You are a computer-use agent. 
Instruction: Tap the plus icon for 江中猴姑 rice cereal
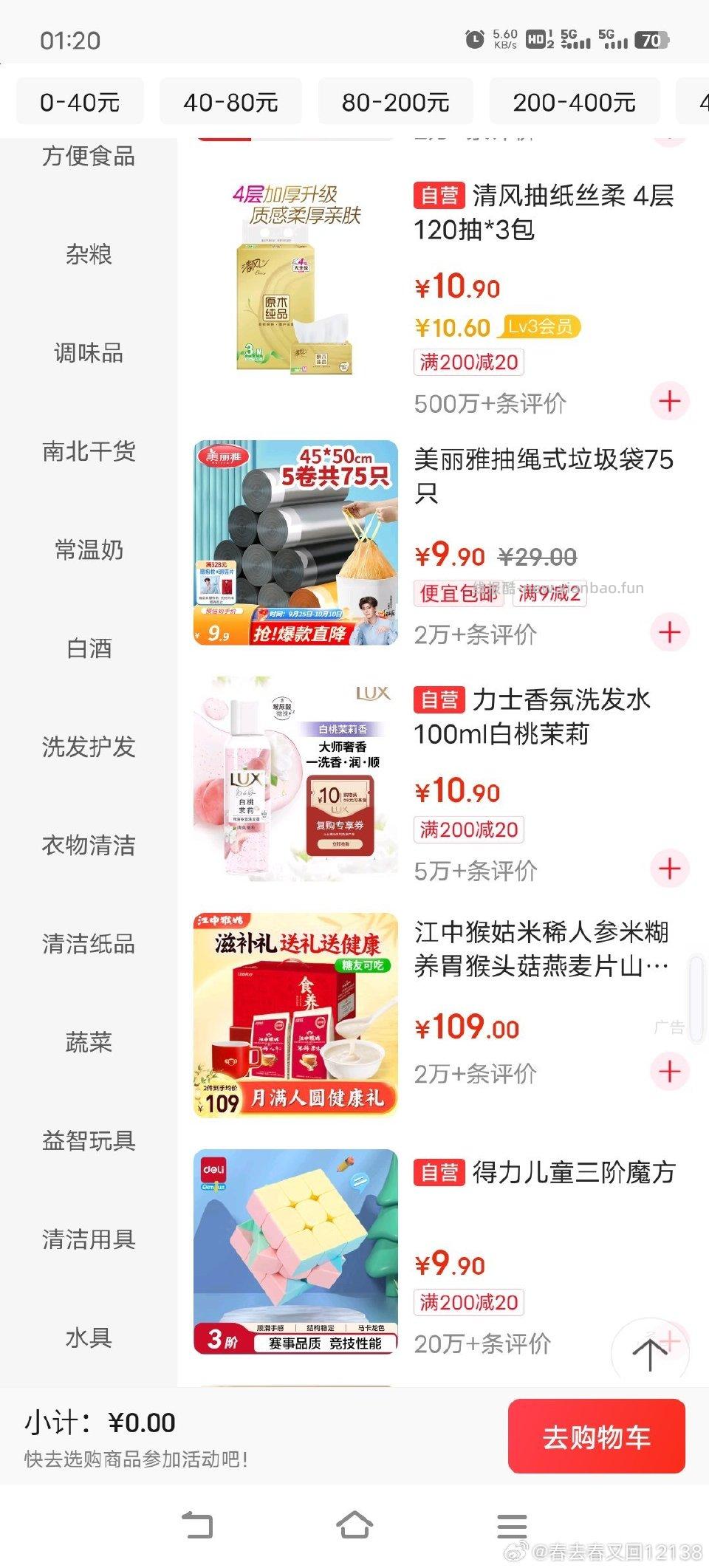tap(669, 1071)
